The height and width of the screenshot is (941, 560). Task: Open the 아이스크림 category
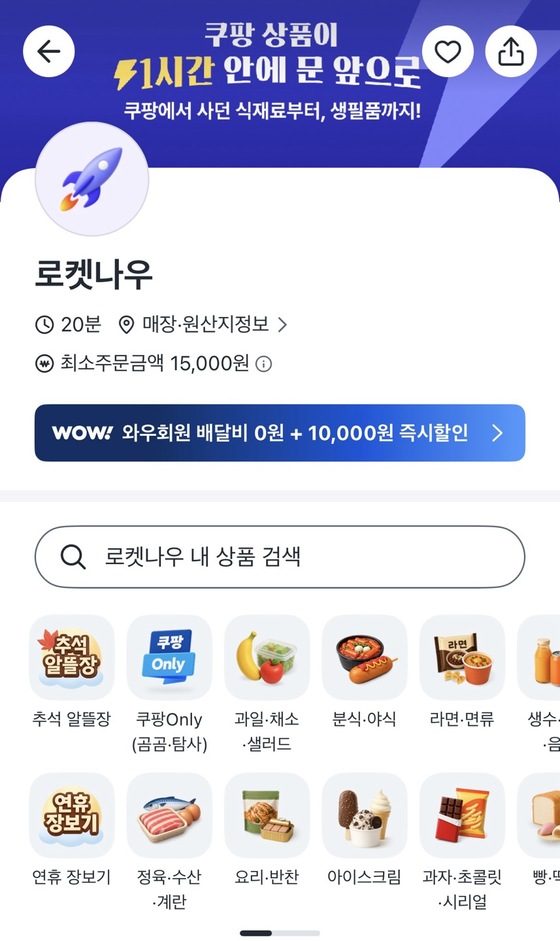tap(364, 830)
